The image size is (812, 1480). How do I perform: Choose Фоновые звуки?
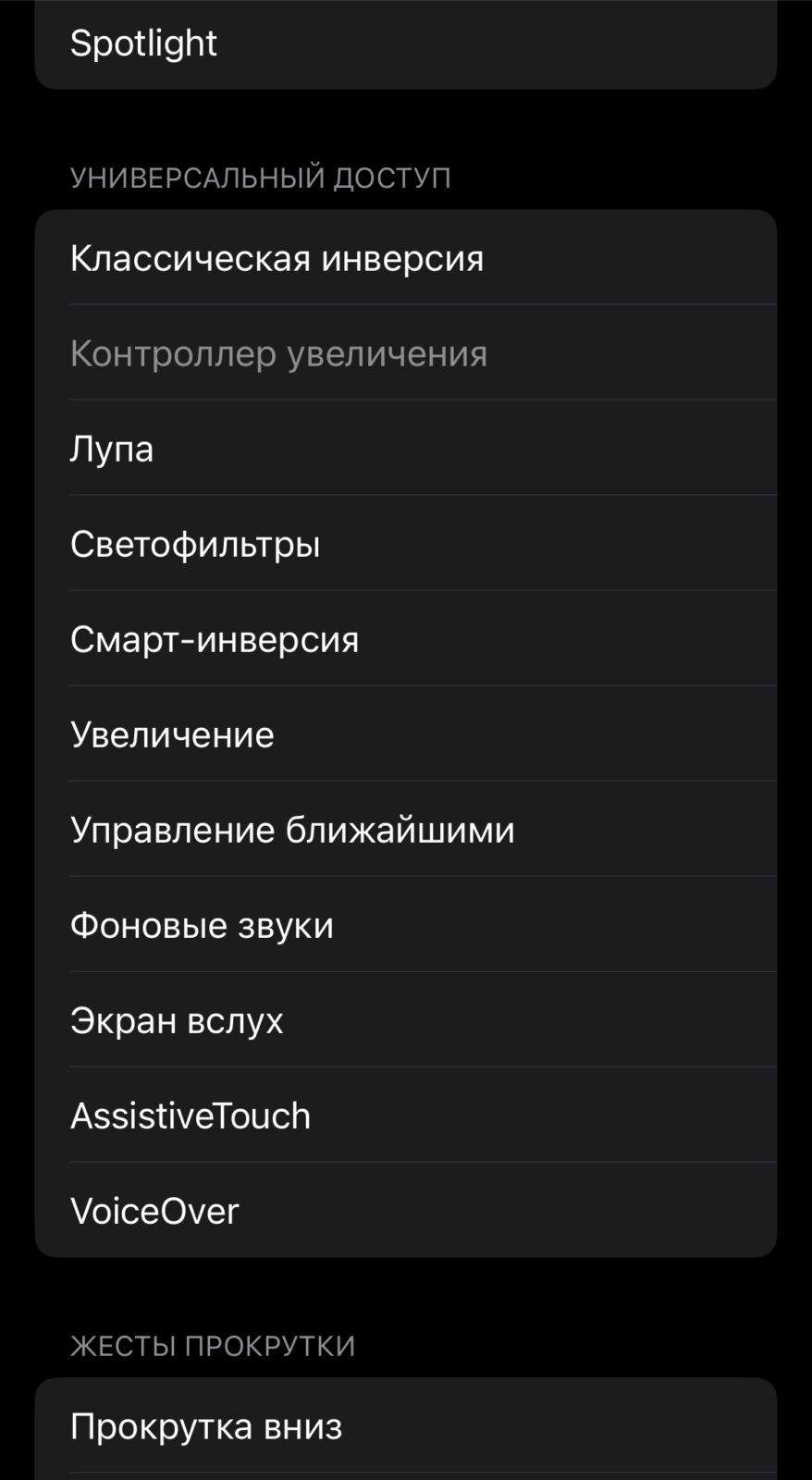click(406, 924)
